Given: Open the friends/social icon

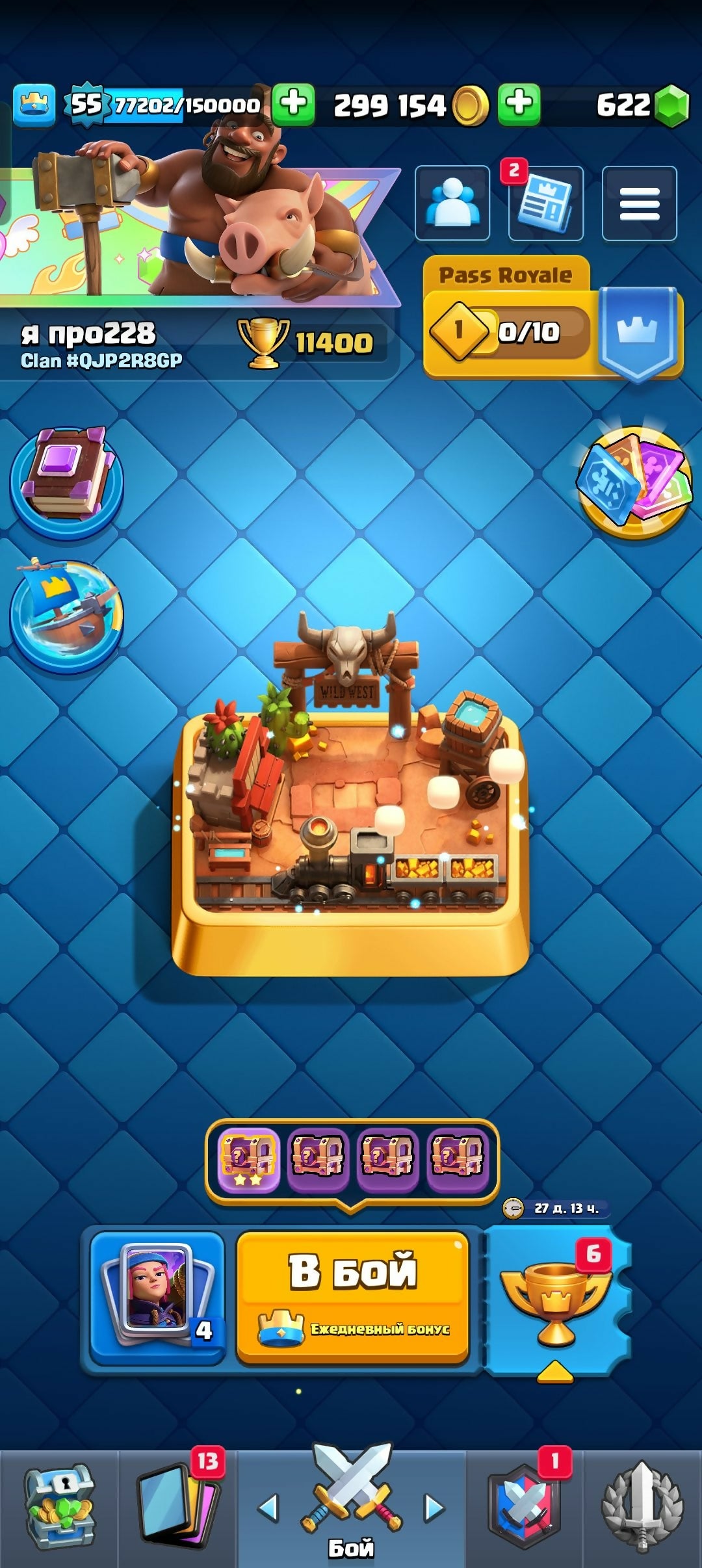Looking at the screenshot, I should click(452, 203).
